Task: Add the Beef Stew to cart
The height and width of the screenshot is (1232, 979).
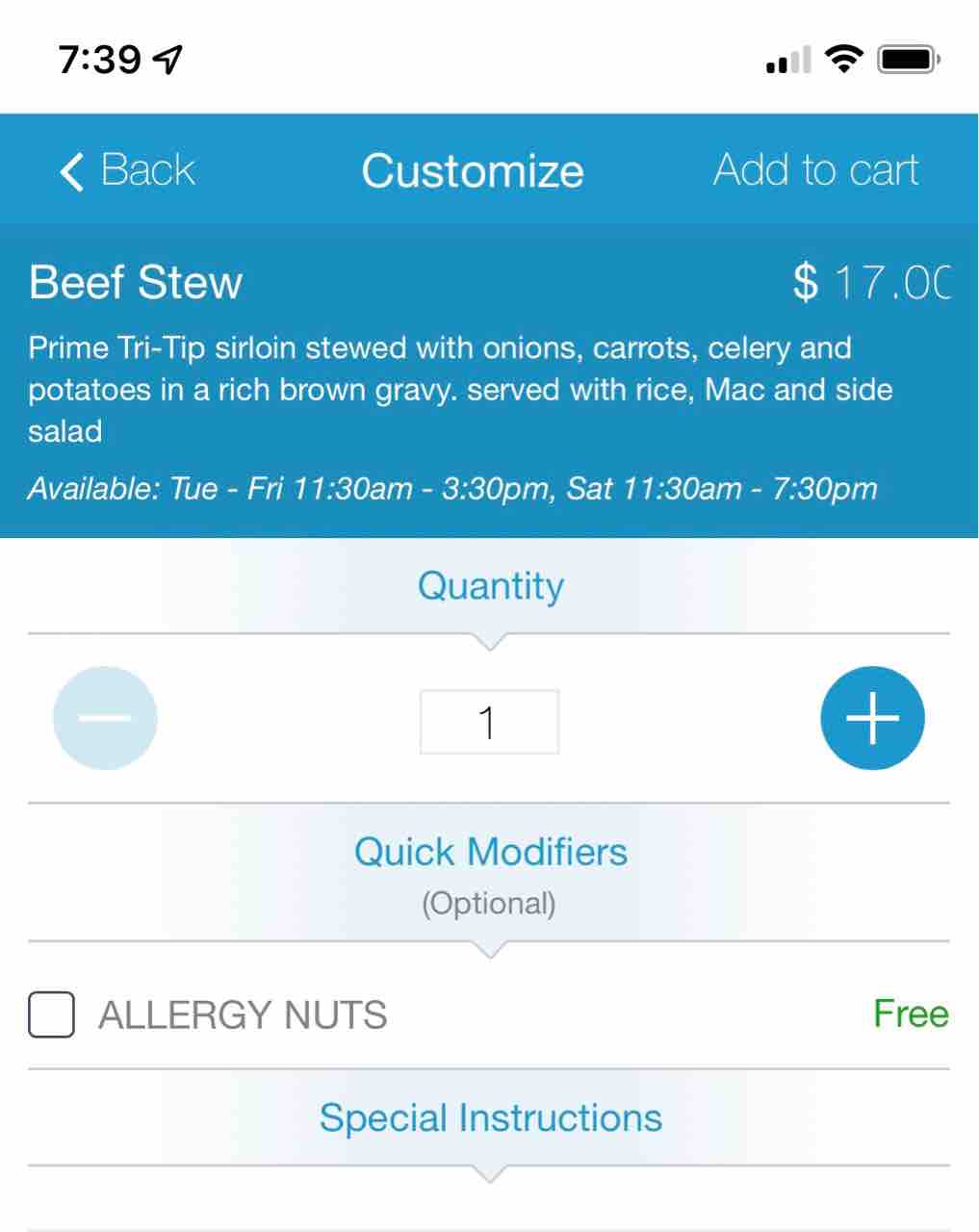Action: click(815, 170)
